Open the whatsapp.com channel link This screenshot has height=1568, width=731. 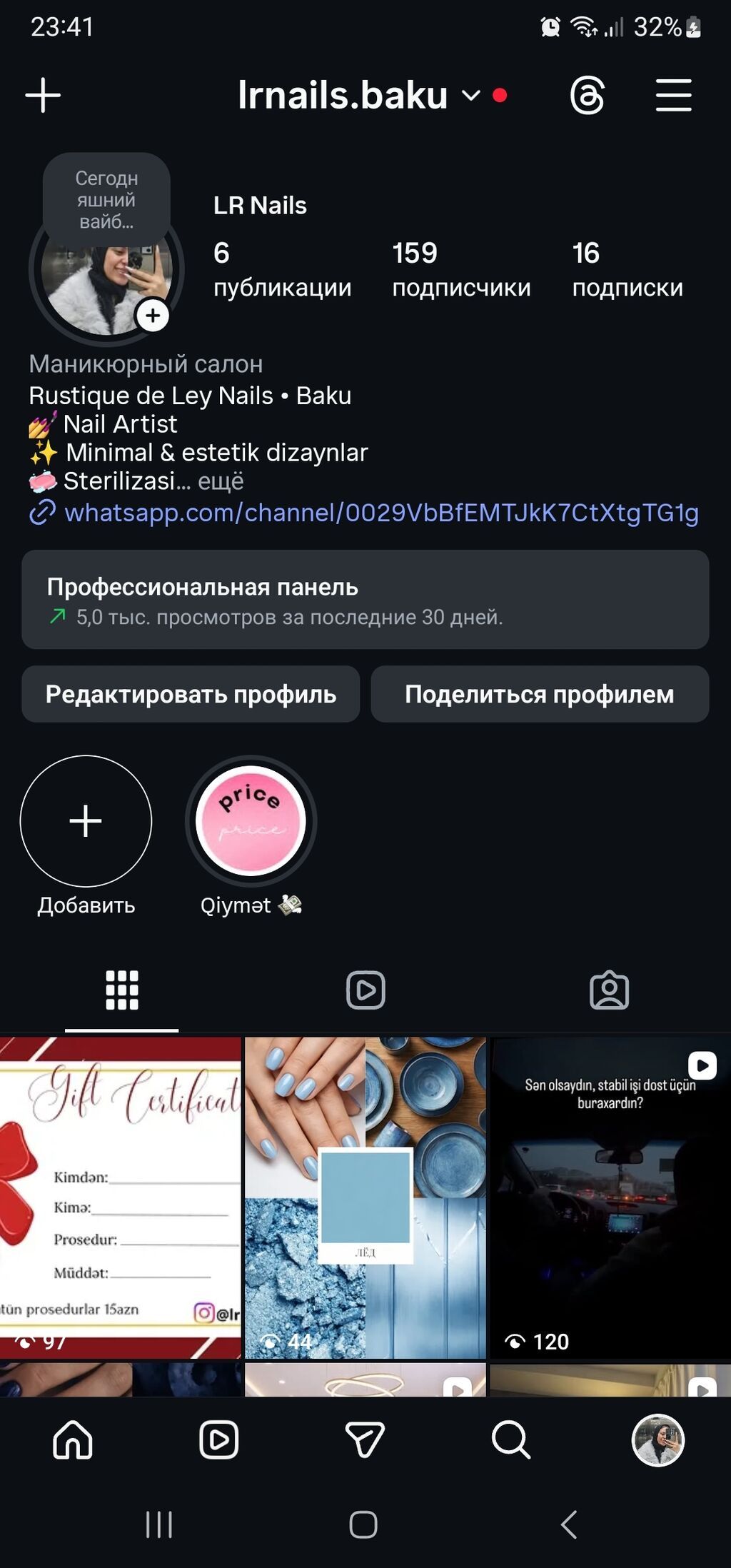pos(380,513)
